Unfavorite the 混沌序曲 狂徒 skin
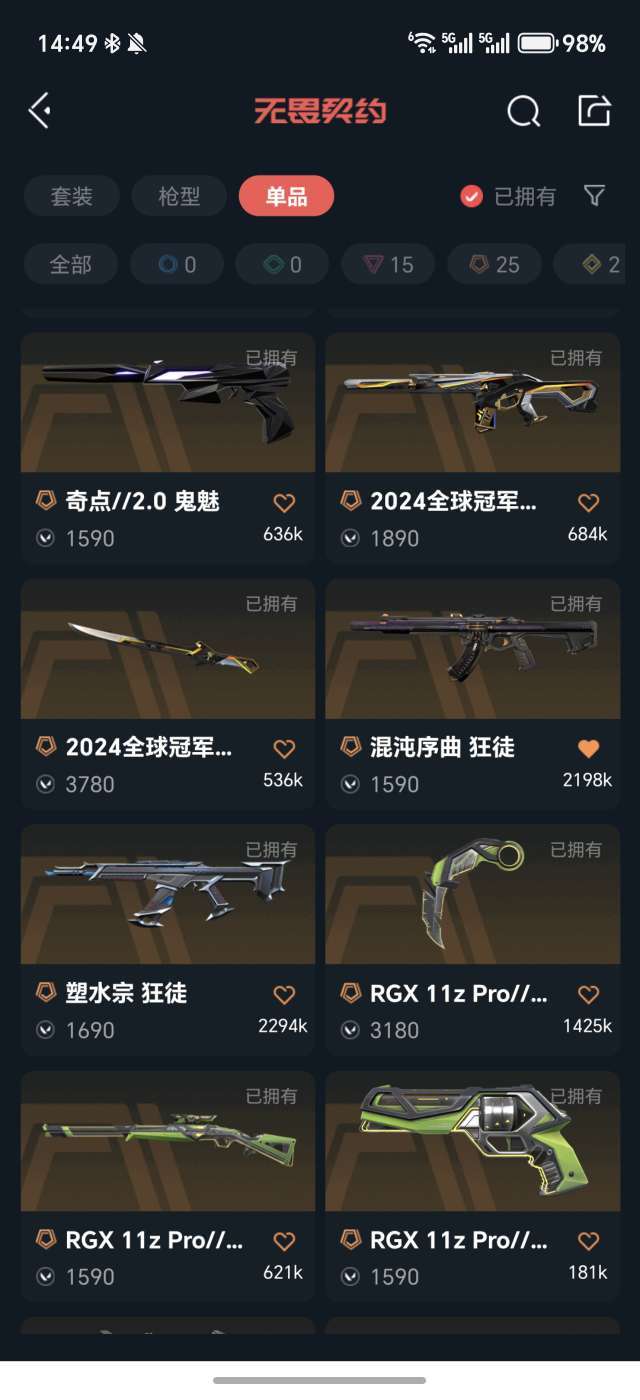Viewport: 640px width, 1400px height. pos(588,748)
